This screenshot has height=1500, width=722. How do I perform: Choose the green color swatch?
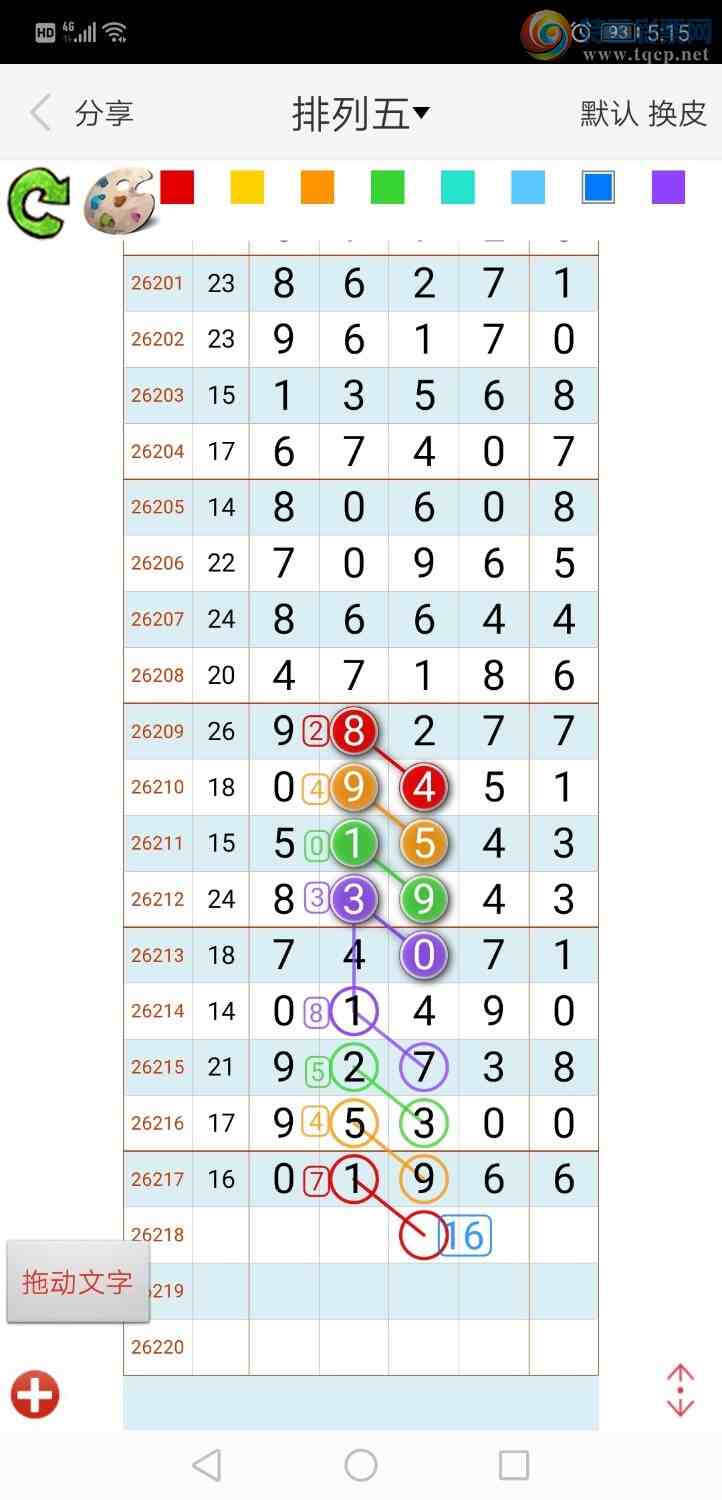coord(387,187)
